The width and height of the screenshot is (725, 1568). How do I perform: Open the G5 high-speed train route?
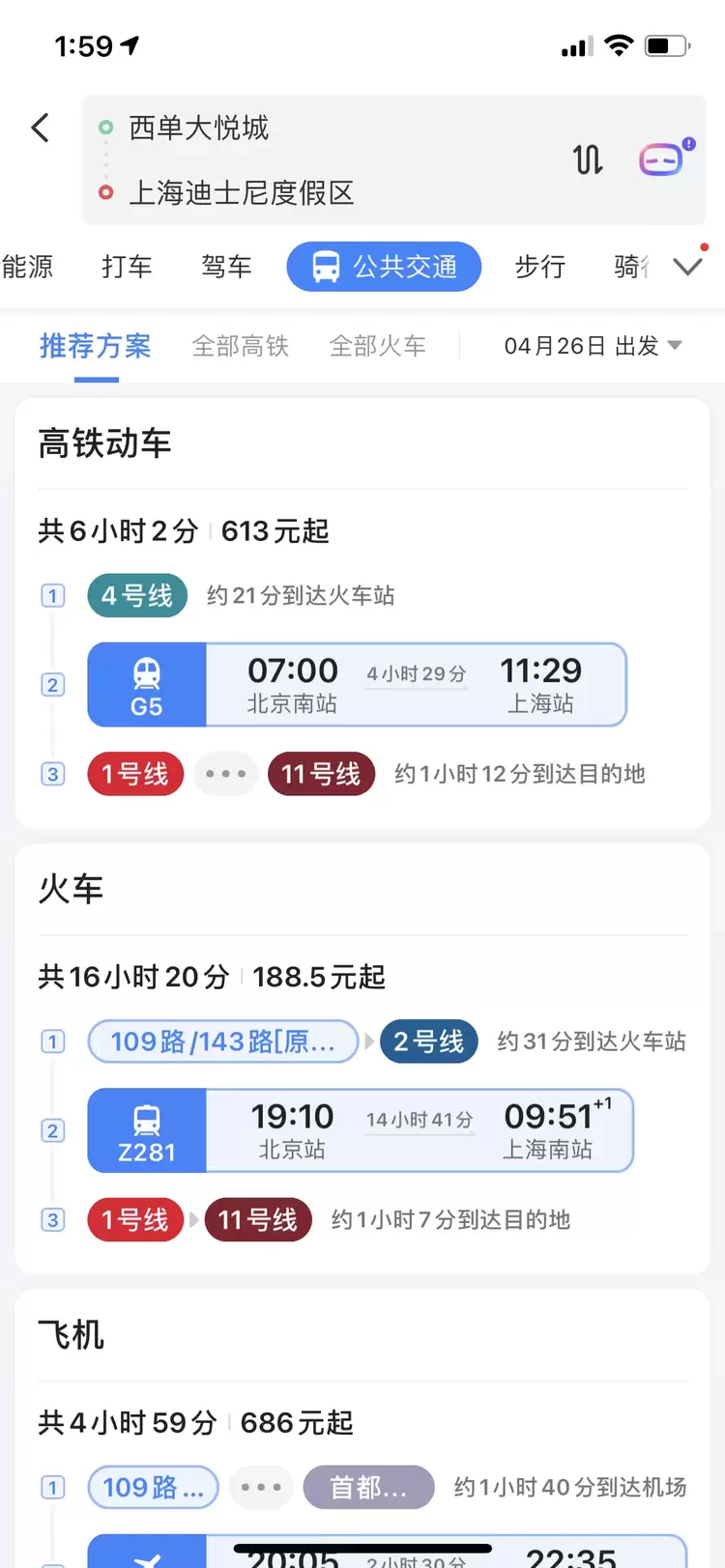click(x=357, y=685)
